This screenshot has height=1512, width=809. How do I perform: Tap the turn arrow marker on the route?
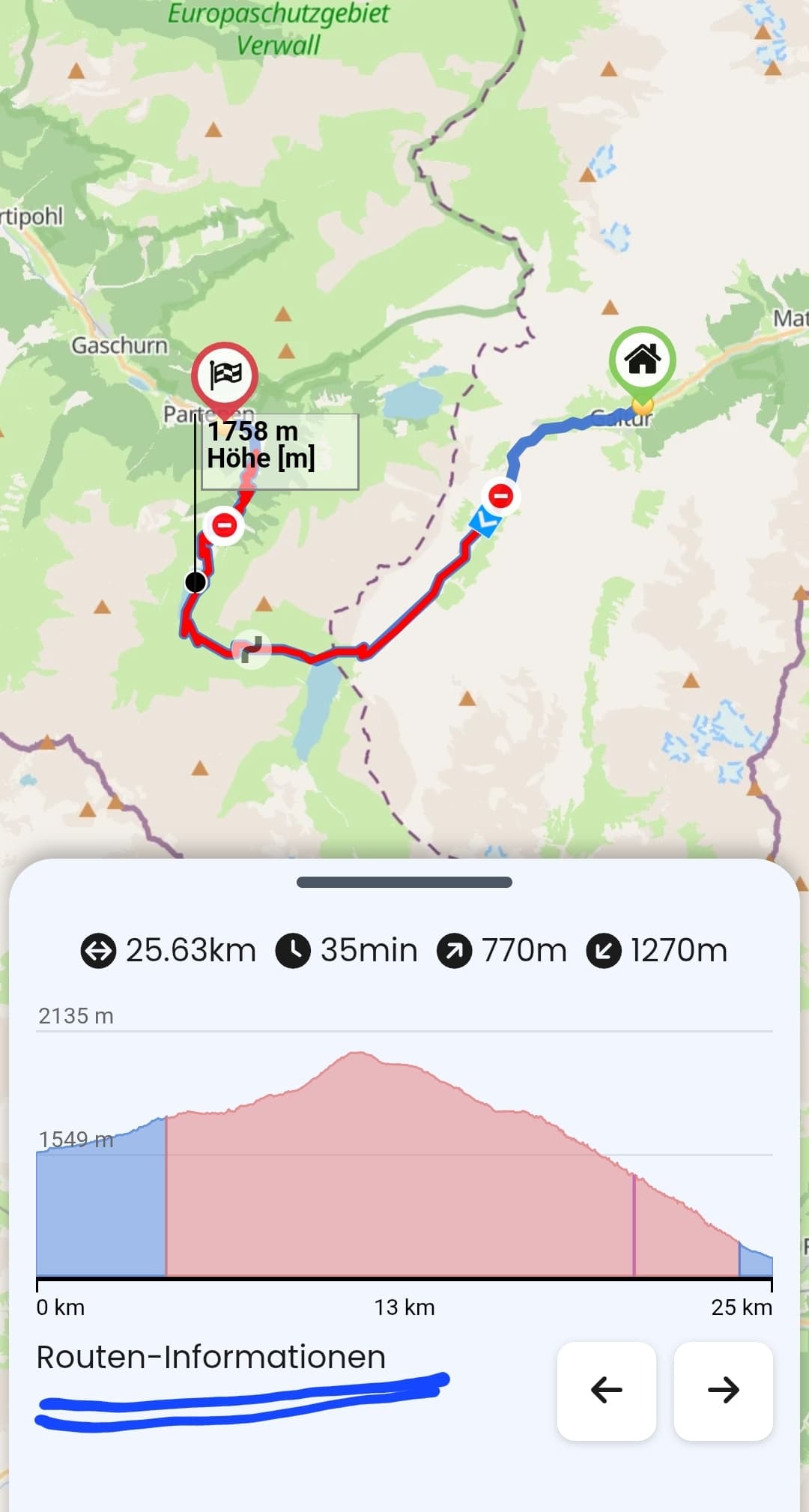(252, 649)
